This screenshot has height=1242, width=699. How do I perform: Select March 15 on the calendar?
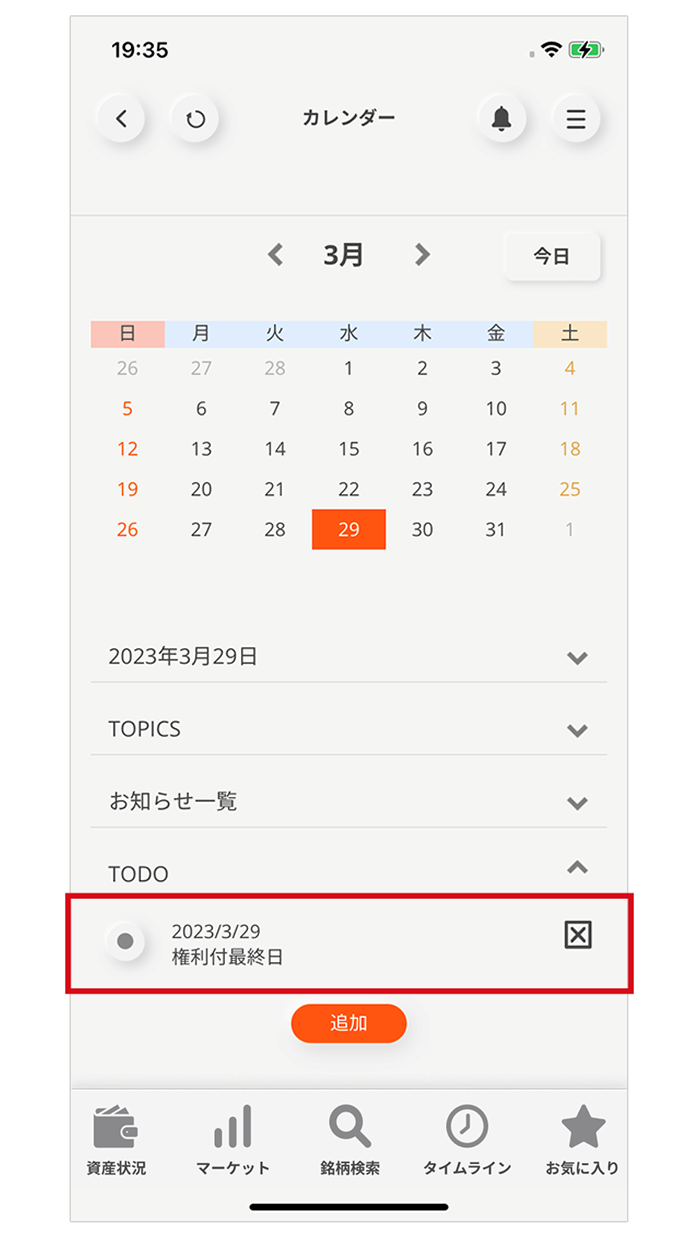pyautogui.click(x=348, y=449)
